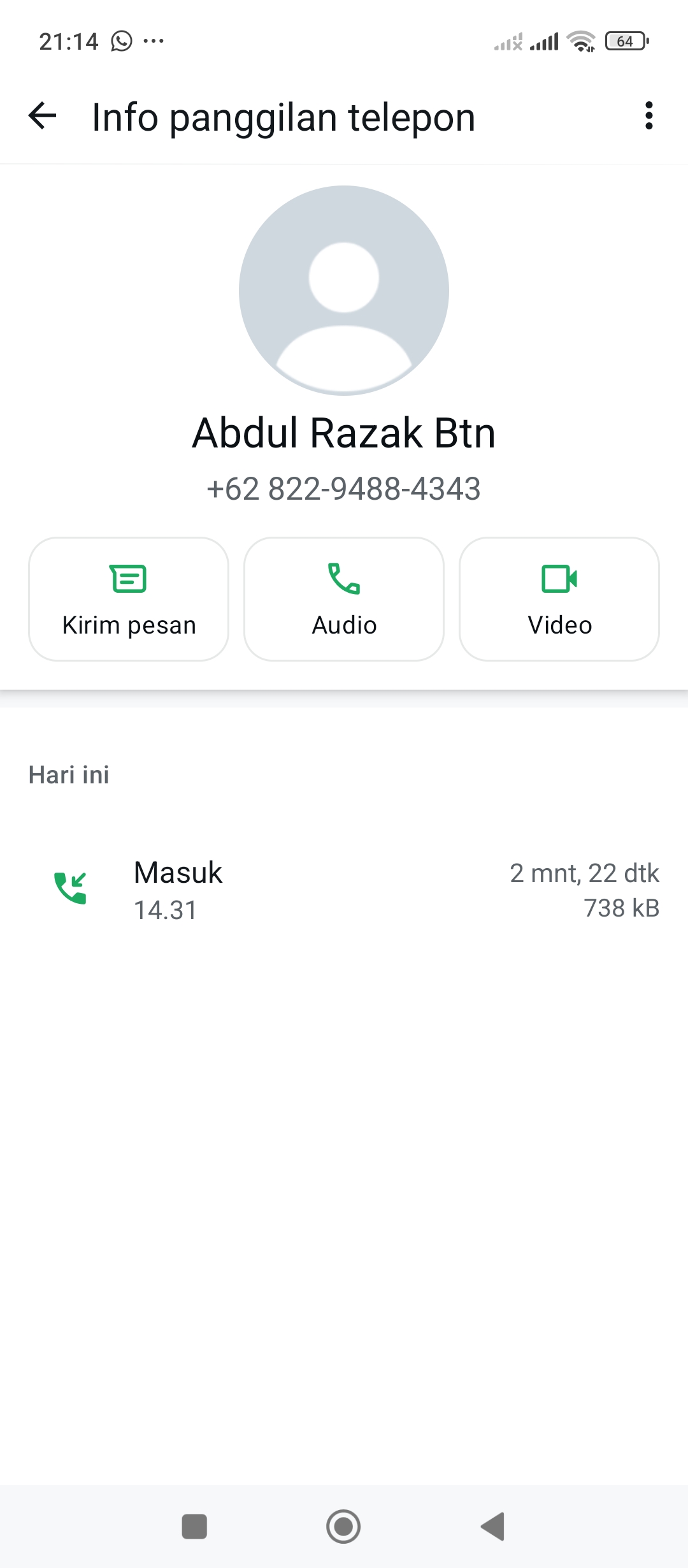Open the system recent apps button
This screenshot has height=1568, width=688.
[x=194, y=1527]
